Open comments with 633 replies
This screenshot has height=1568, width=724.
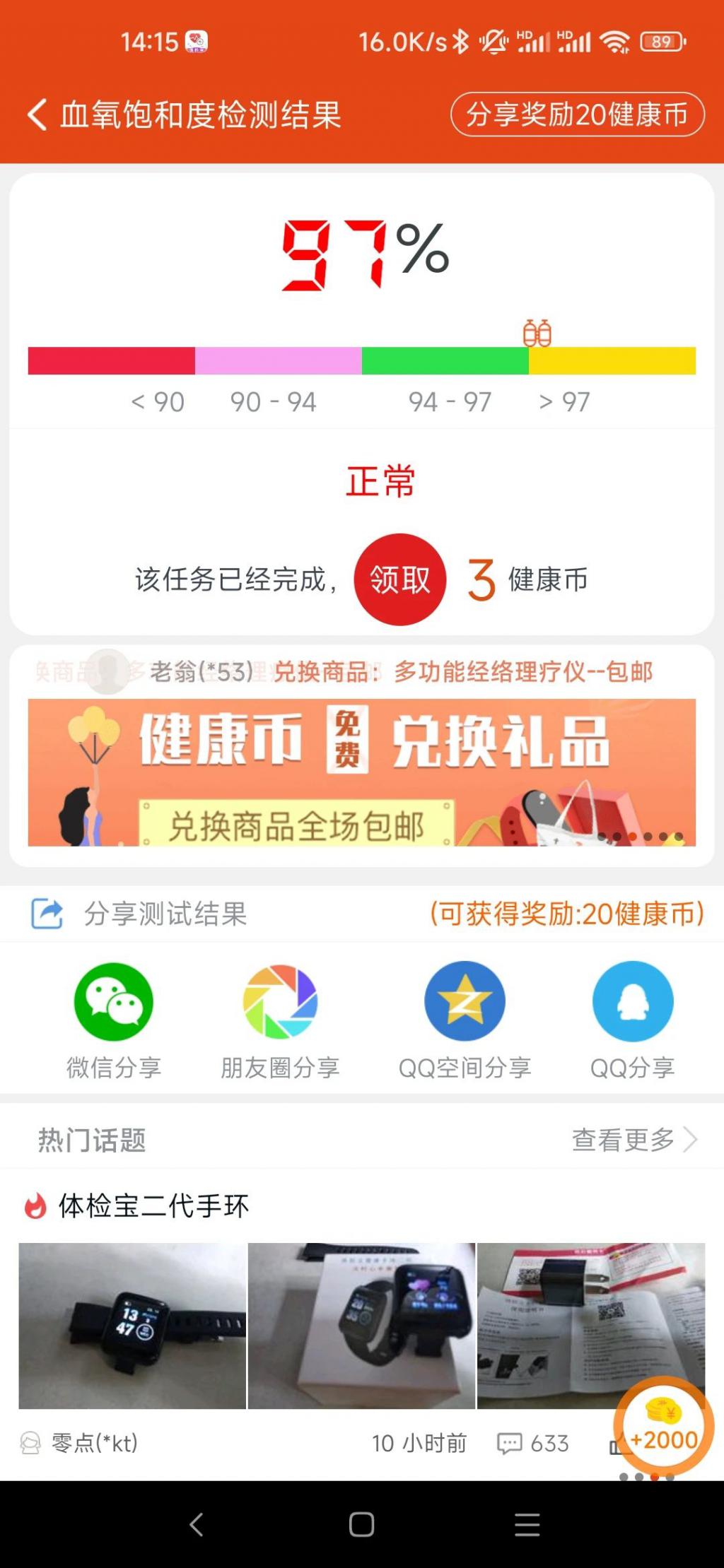[x=533, y=1443]
